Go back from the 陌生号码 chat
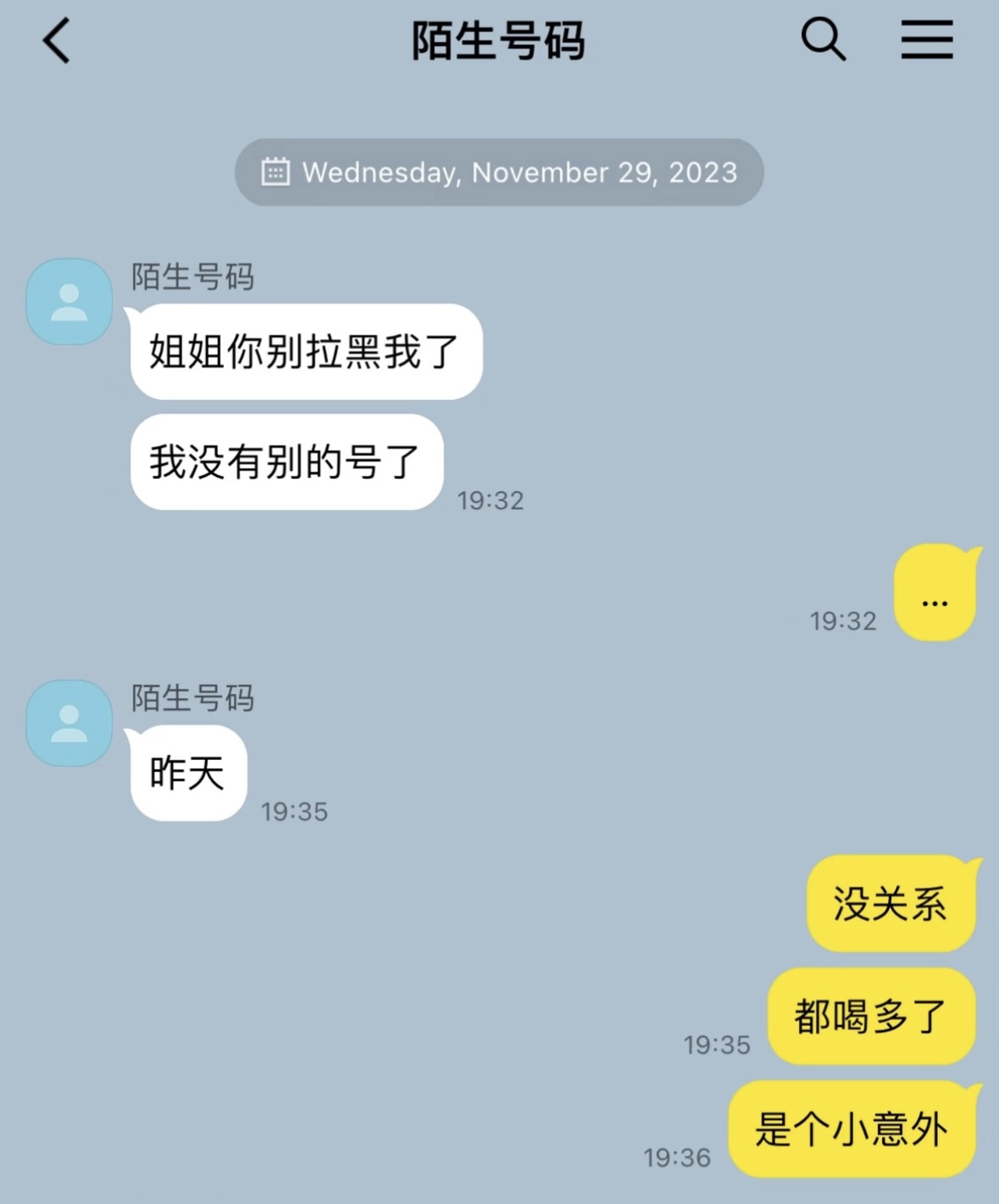 56,41
